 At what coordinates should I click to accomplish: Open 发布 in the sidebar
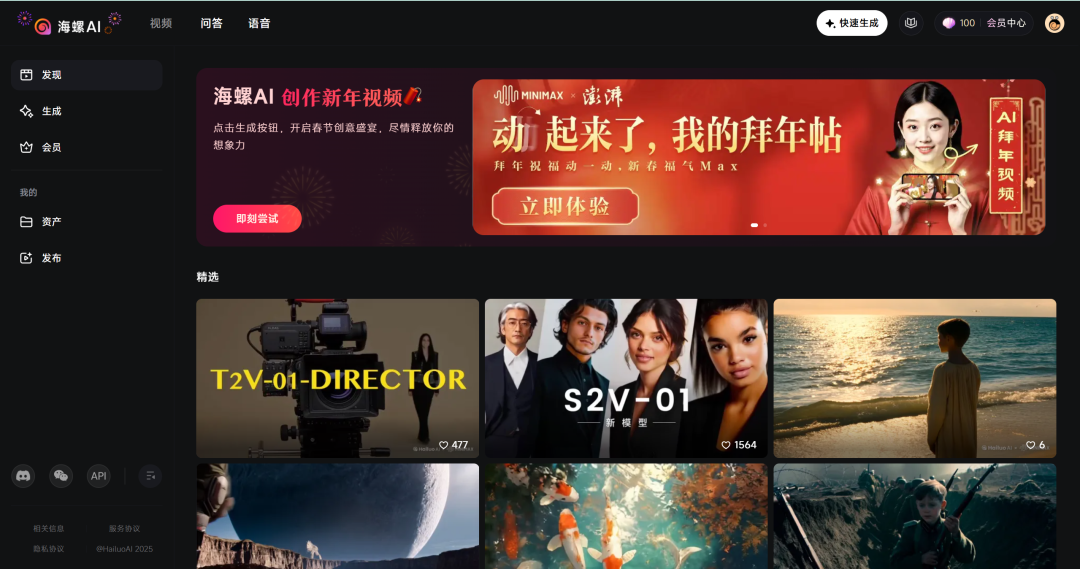point(51,258)
